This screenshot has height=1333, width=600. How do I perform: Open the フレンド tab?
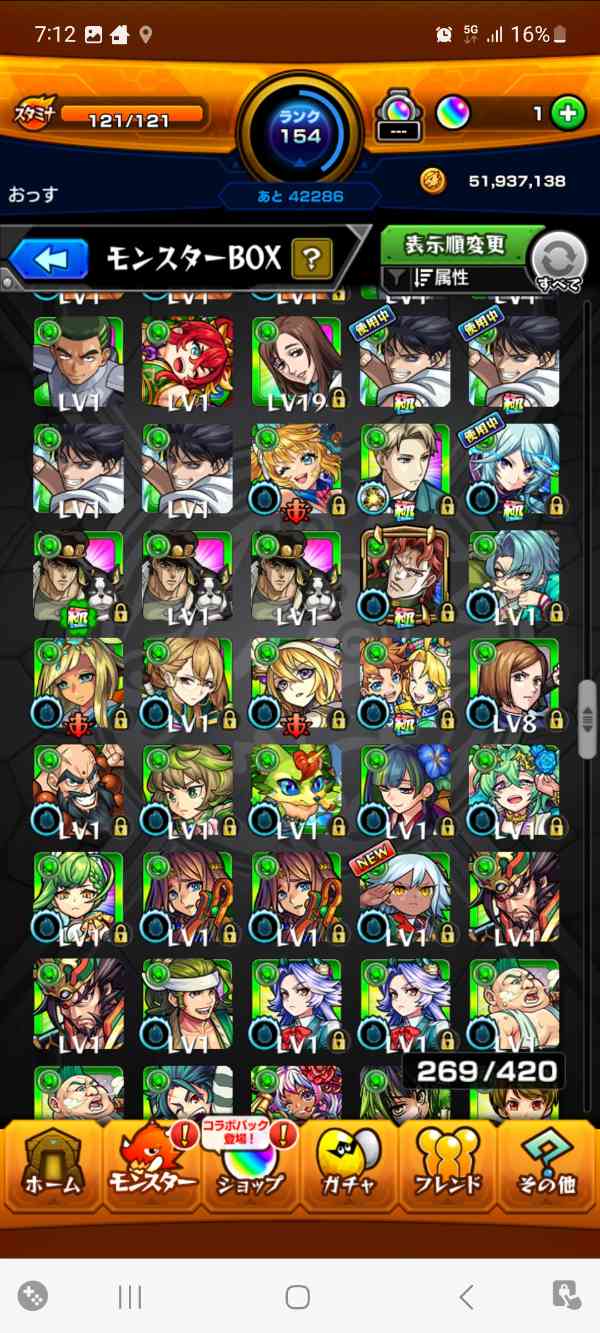(x=448, y=1163)
